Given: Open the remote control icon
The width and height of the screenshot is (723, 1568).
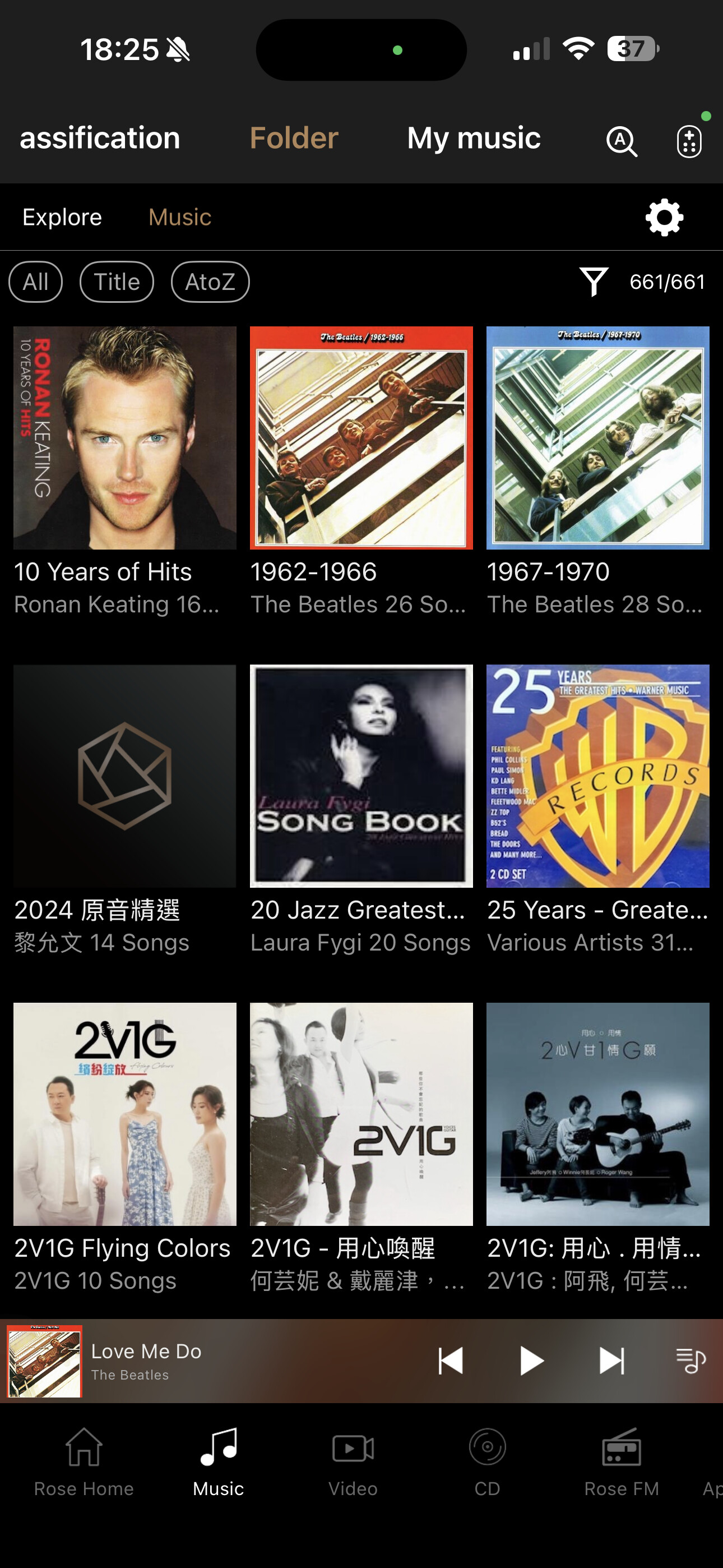Looking at the screenshot, I should [689, 141].
